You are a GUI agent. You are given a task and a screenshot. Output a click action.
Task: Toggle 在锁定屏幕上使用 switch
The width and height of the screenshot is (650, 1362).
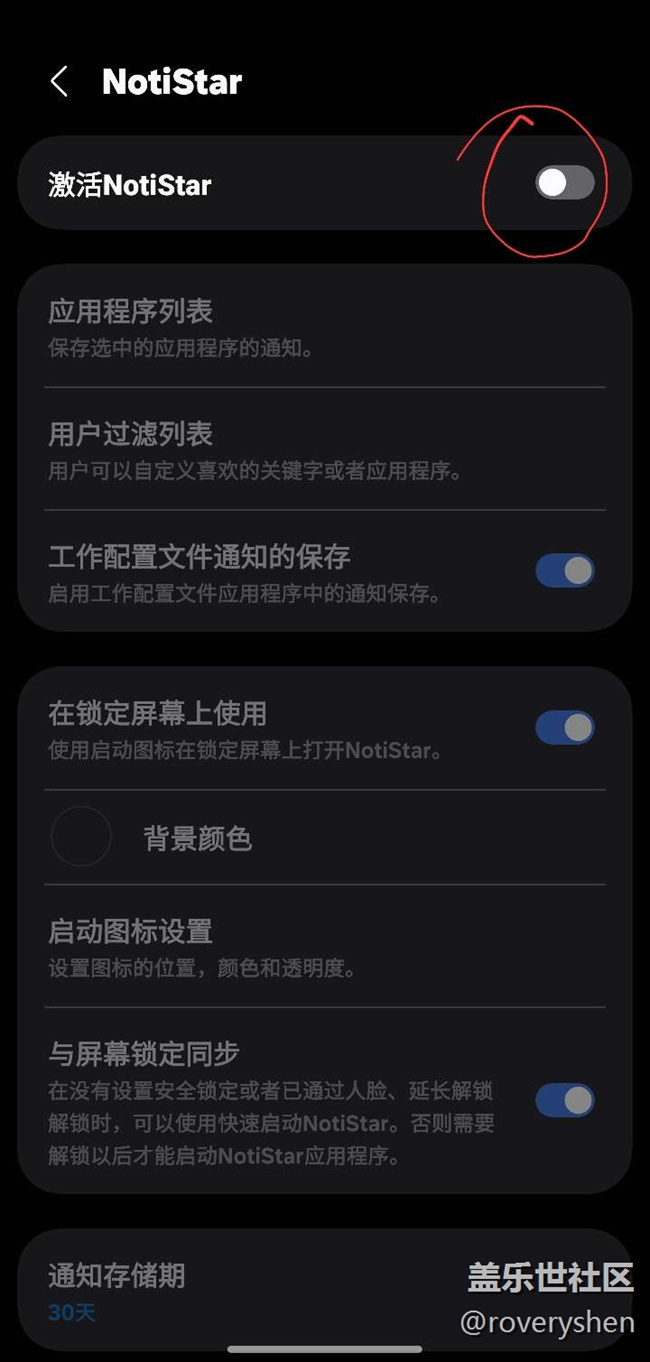pyautogui.click(x=564, y=728)
